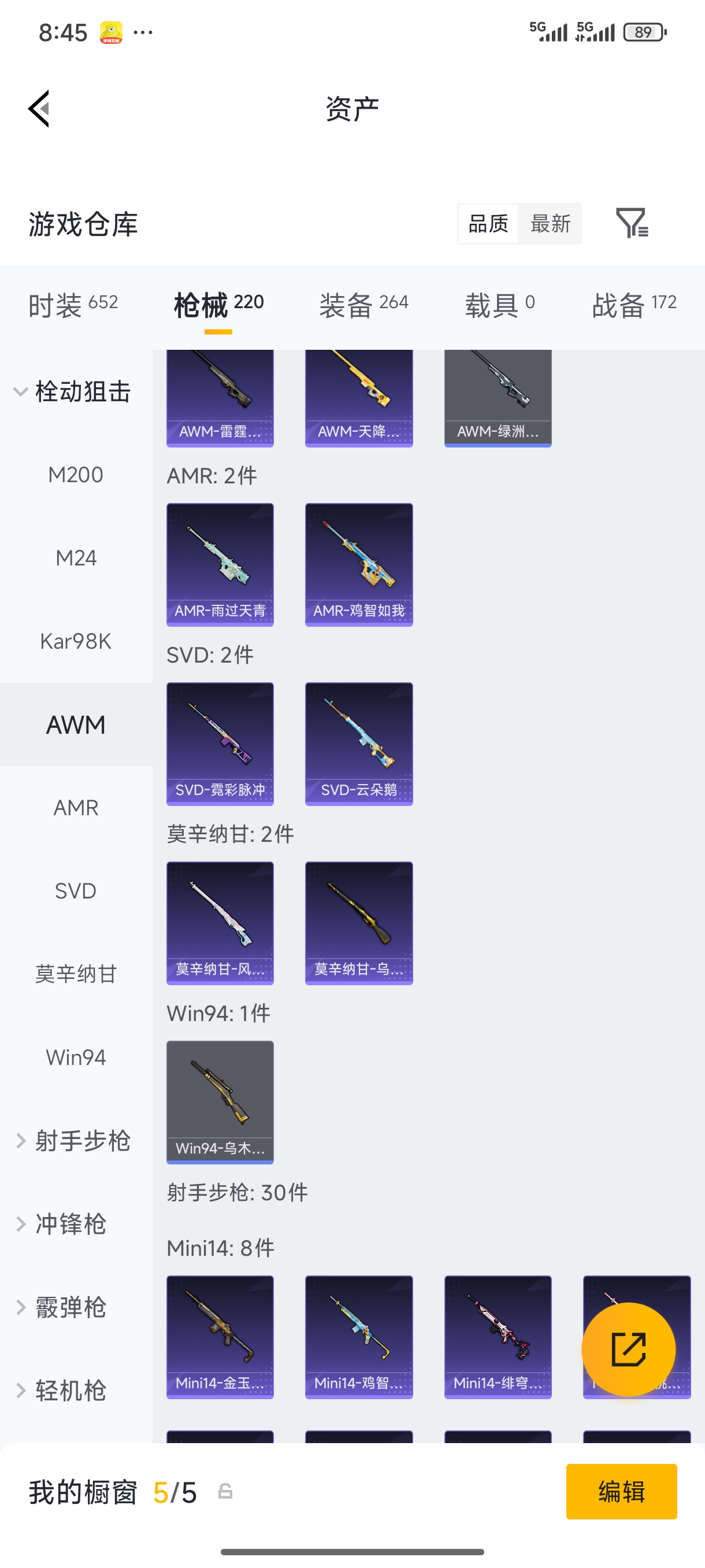Tap the orange floating share button

(x=628, y=1349)
